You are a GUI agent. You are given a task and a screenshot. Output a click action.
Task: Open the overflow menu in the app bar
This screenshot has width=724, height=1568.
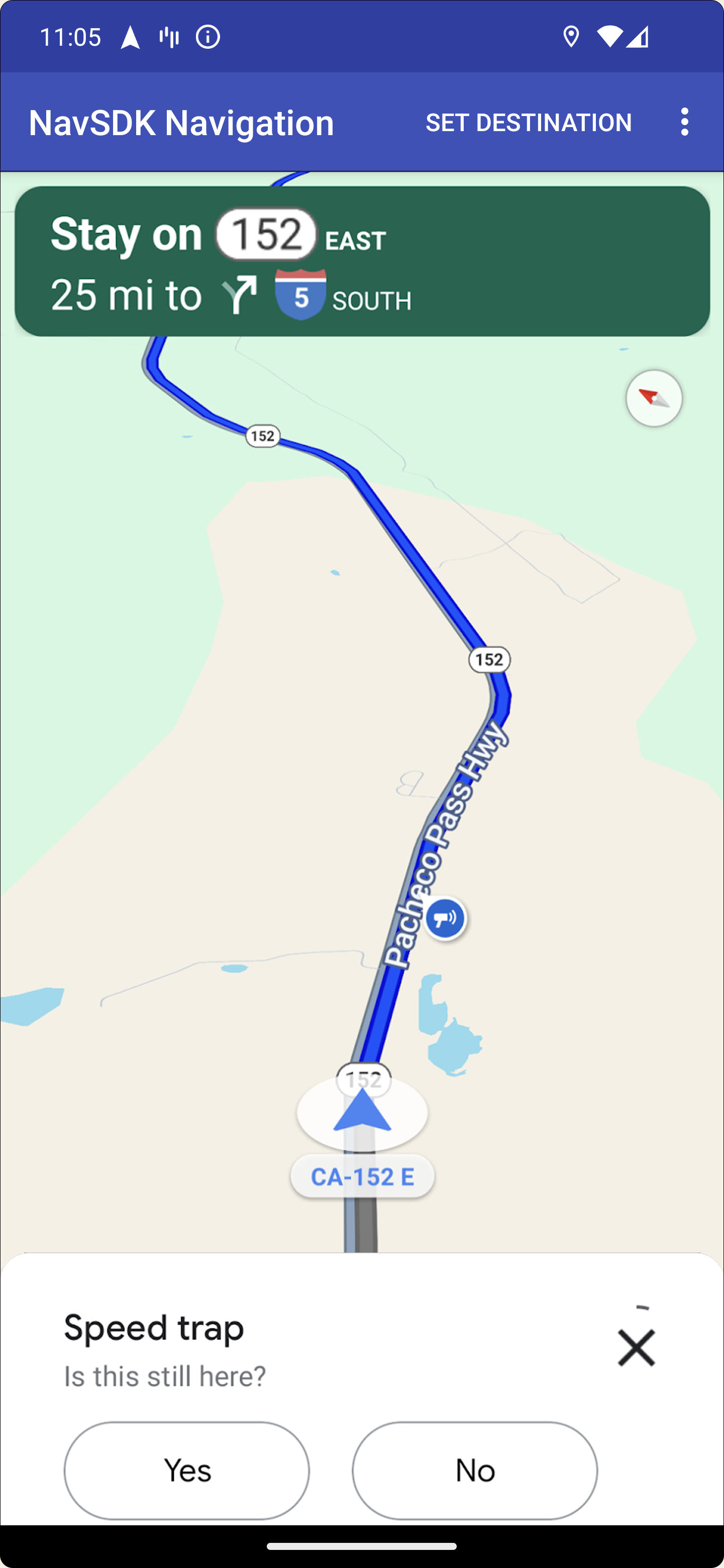pos(684,122)
